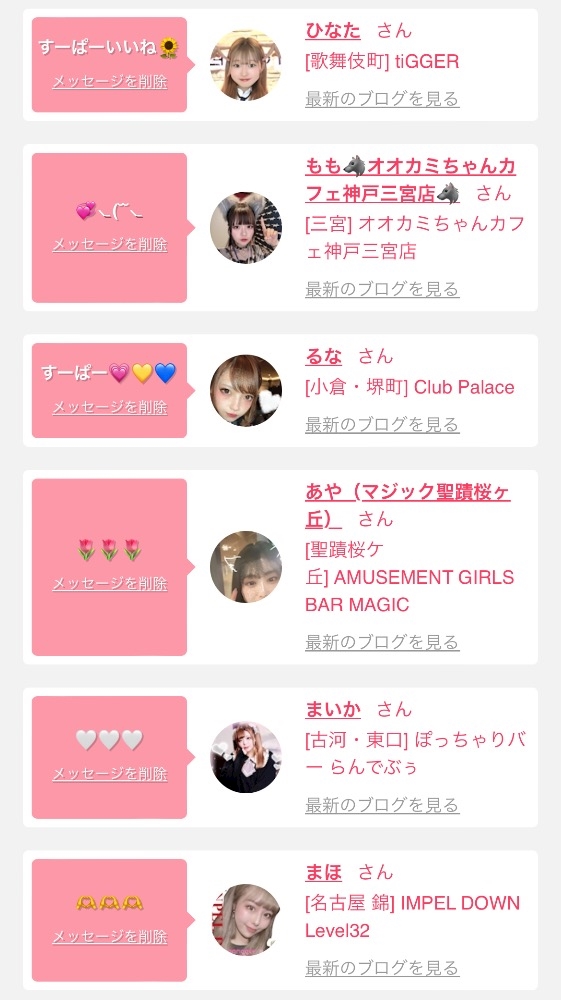Image resolution: width=561 pixels, height=1000 pixels.
Task: Delete the すーぱー hearts message for るな
Action: coord(110,408)
